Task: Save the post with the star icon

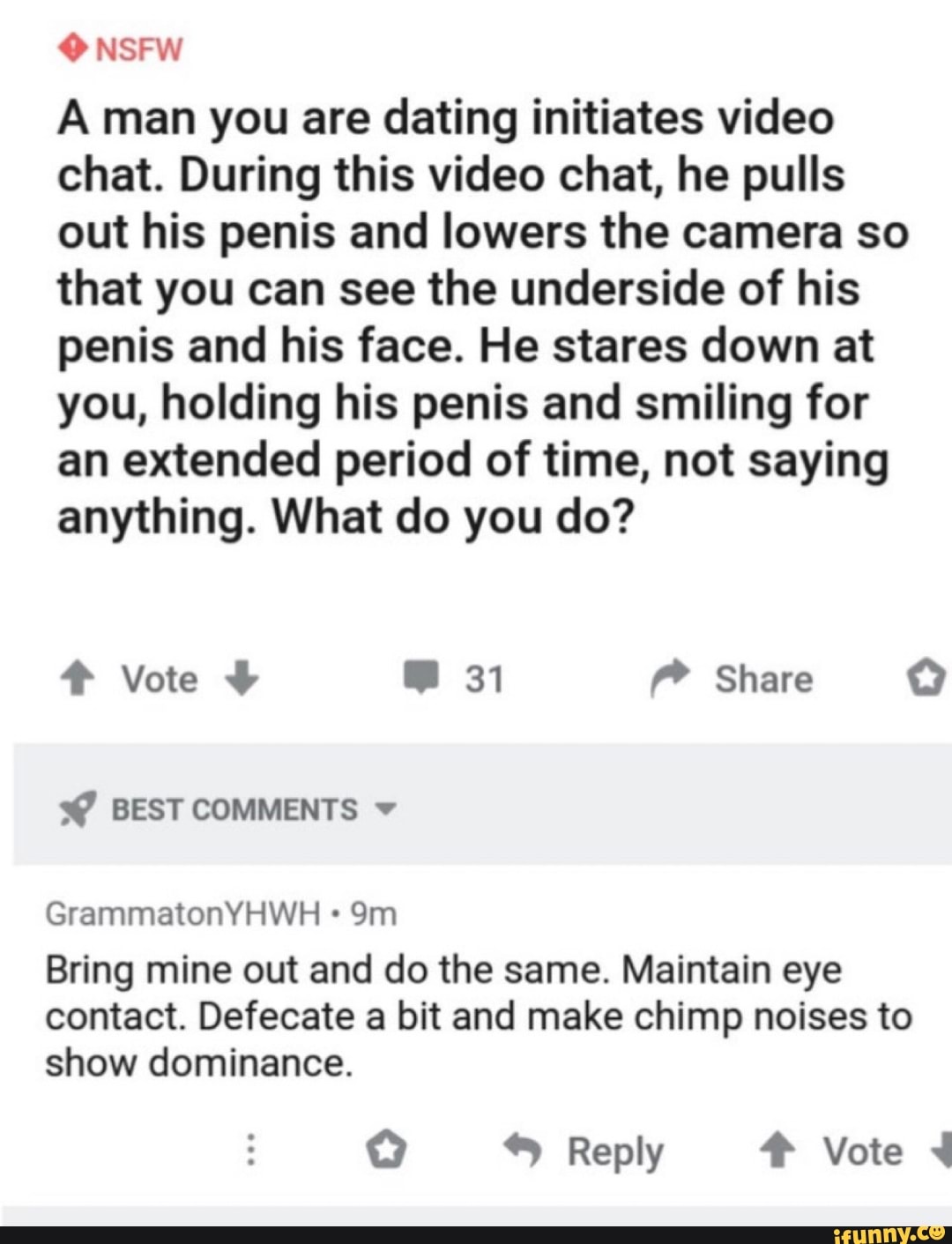Action: click(925, 680)
